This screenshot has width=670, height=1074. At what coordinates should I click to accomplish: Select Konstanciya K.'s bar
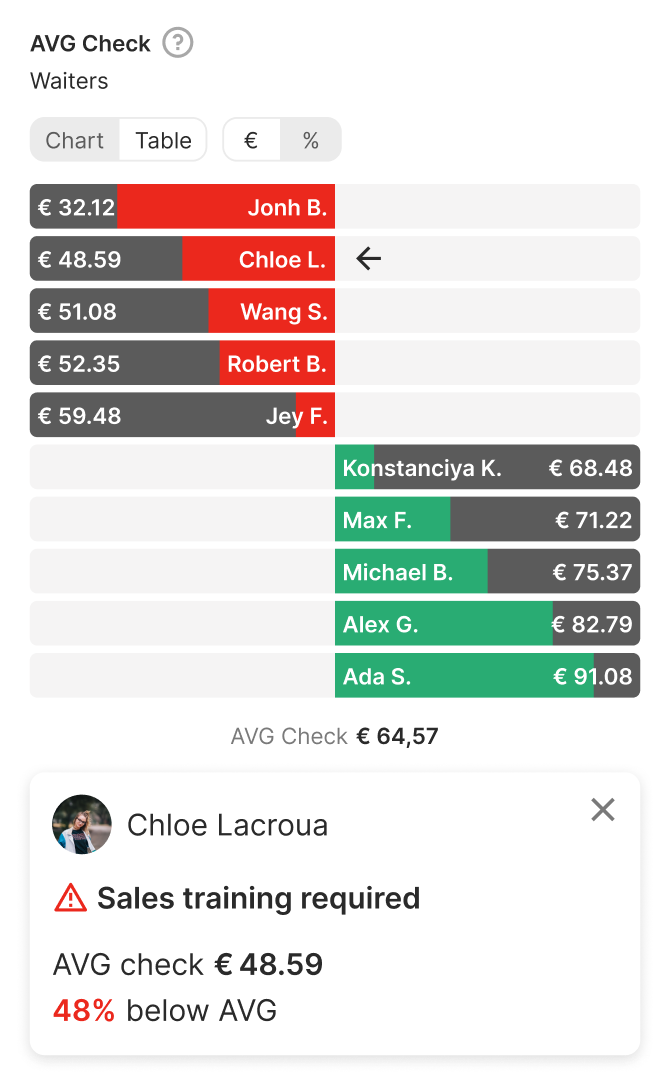pyautogui.click(x=487, y=468)
